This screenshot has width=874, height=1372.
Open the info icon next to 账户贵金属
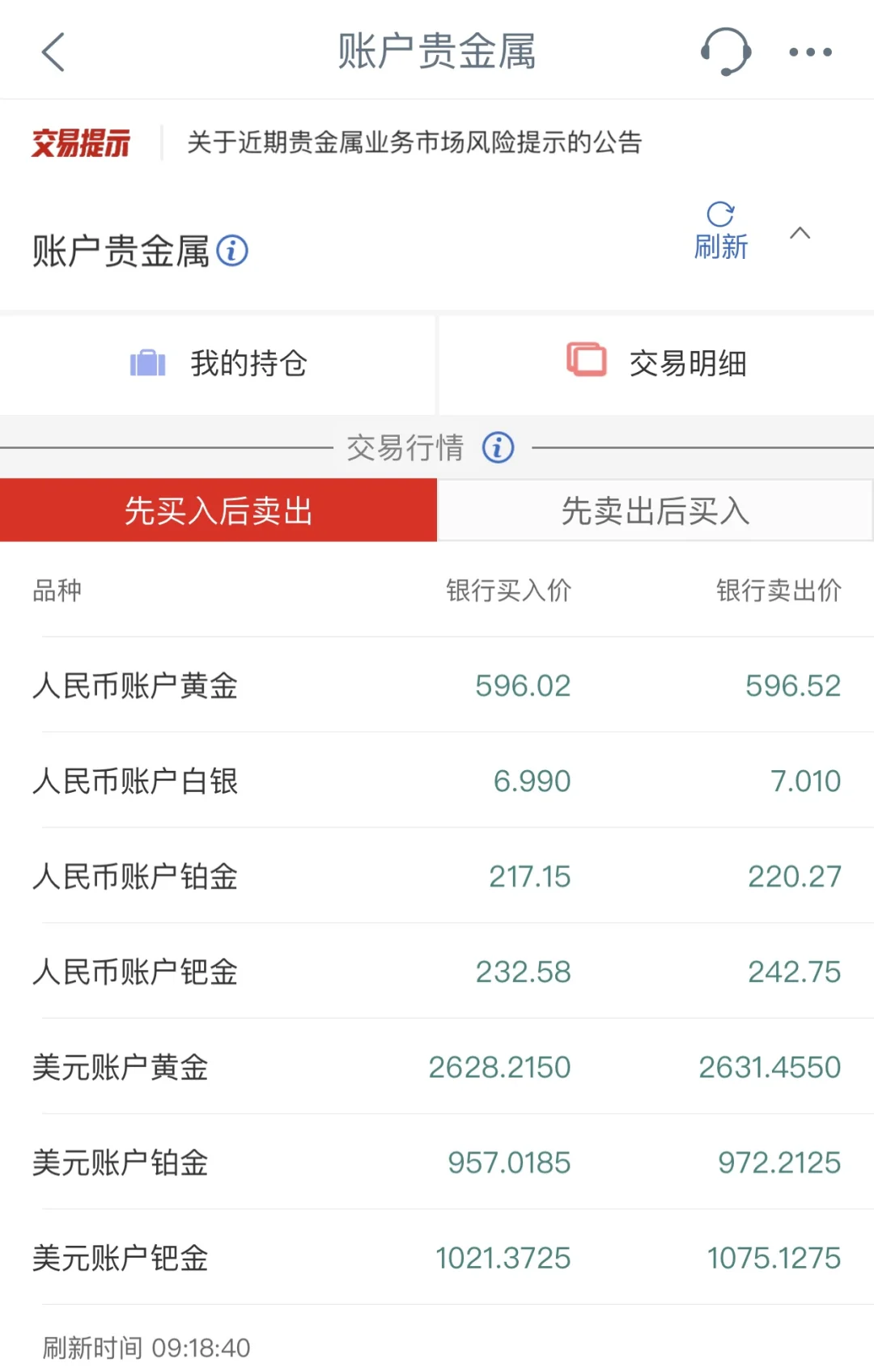[235, 252]
